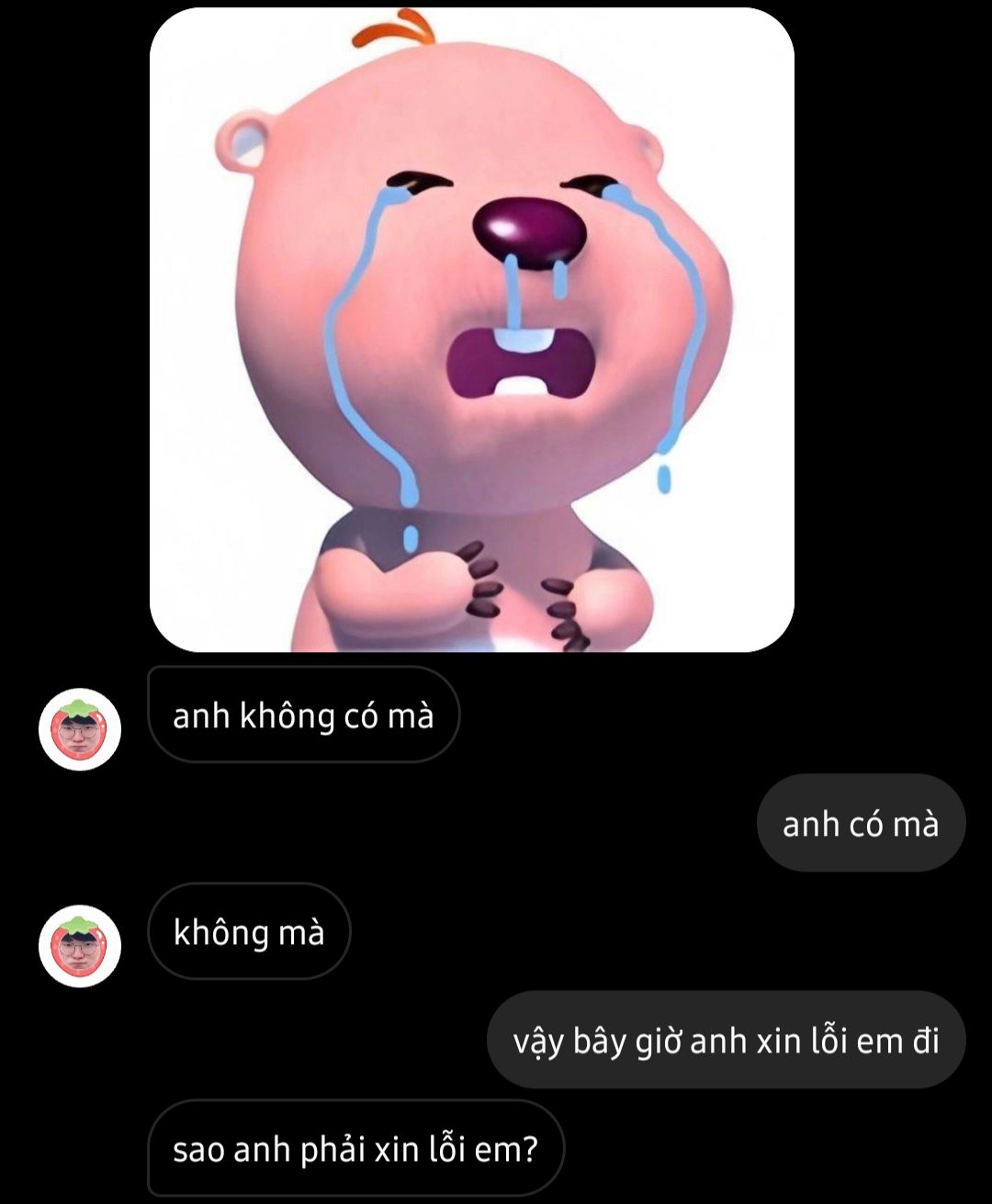Open sender's avatar beside "anh không có mà"
Viewport: 992px width, 1204px height.
click(x=80, y=729)
